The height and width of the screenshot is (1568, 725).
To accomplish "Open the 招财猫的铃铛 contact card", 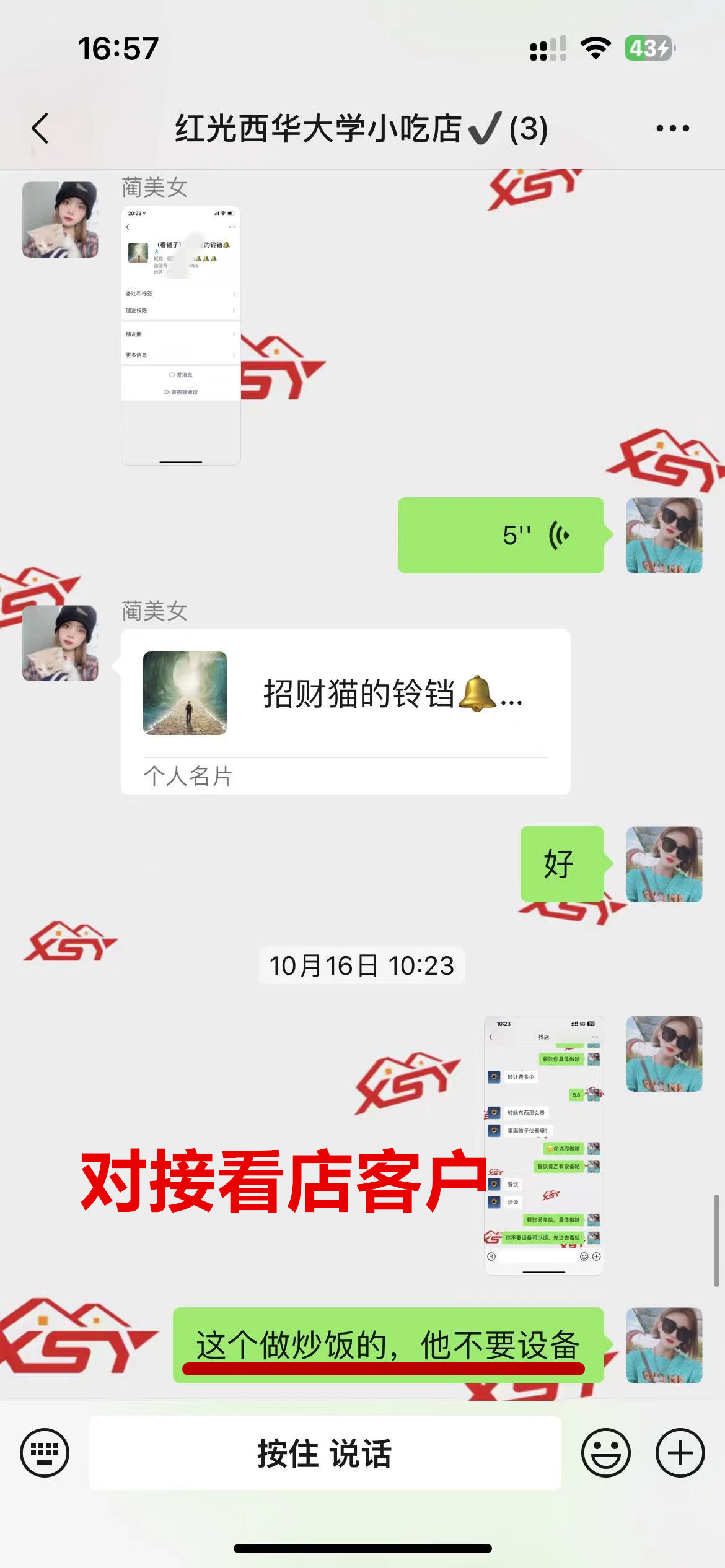I will click(345, 711).
